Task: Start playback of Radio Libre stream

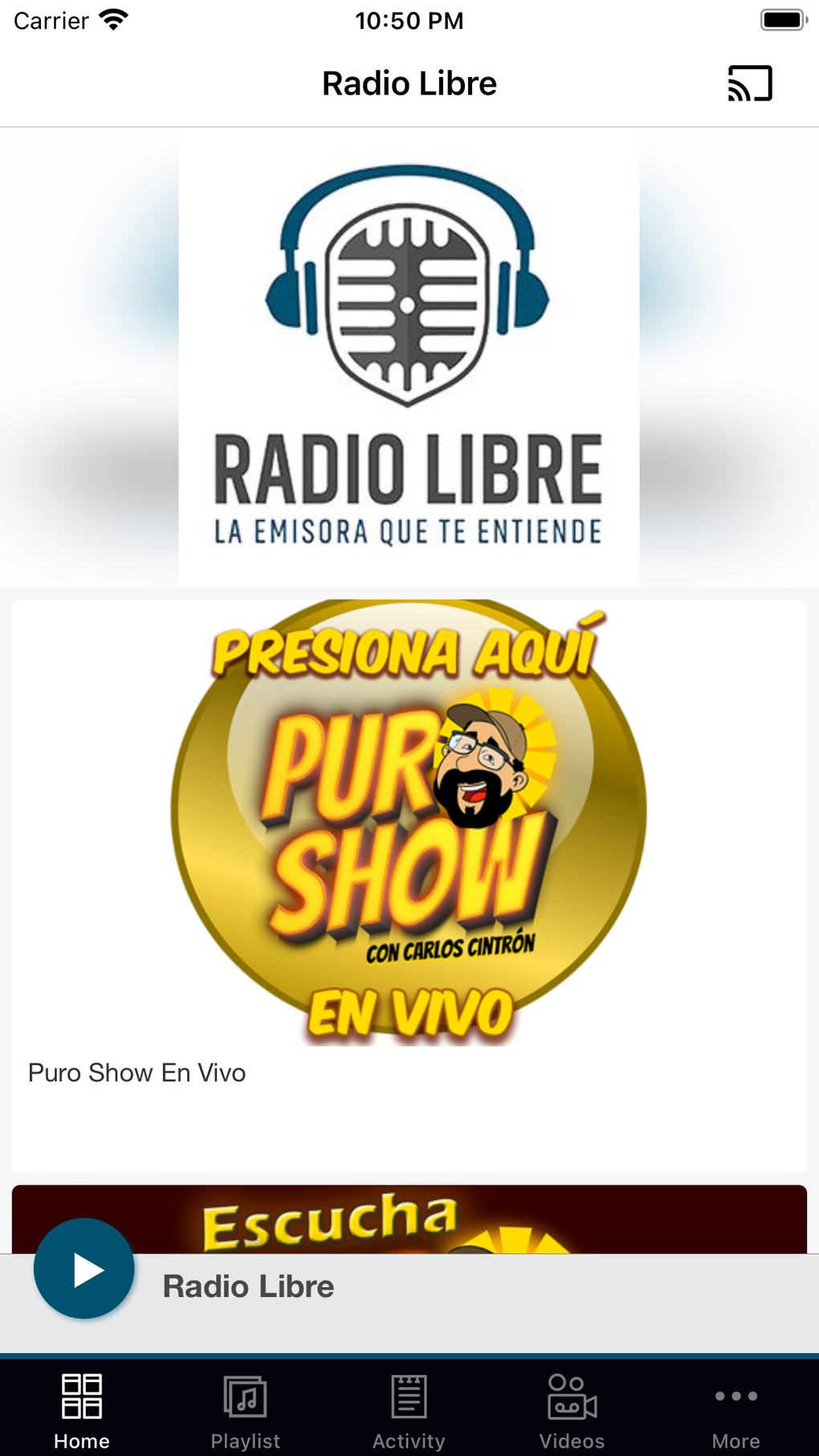Action: click(84, 1267)
